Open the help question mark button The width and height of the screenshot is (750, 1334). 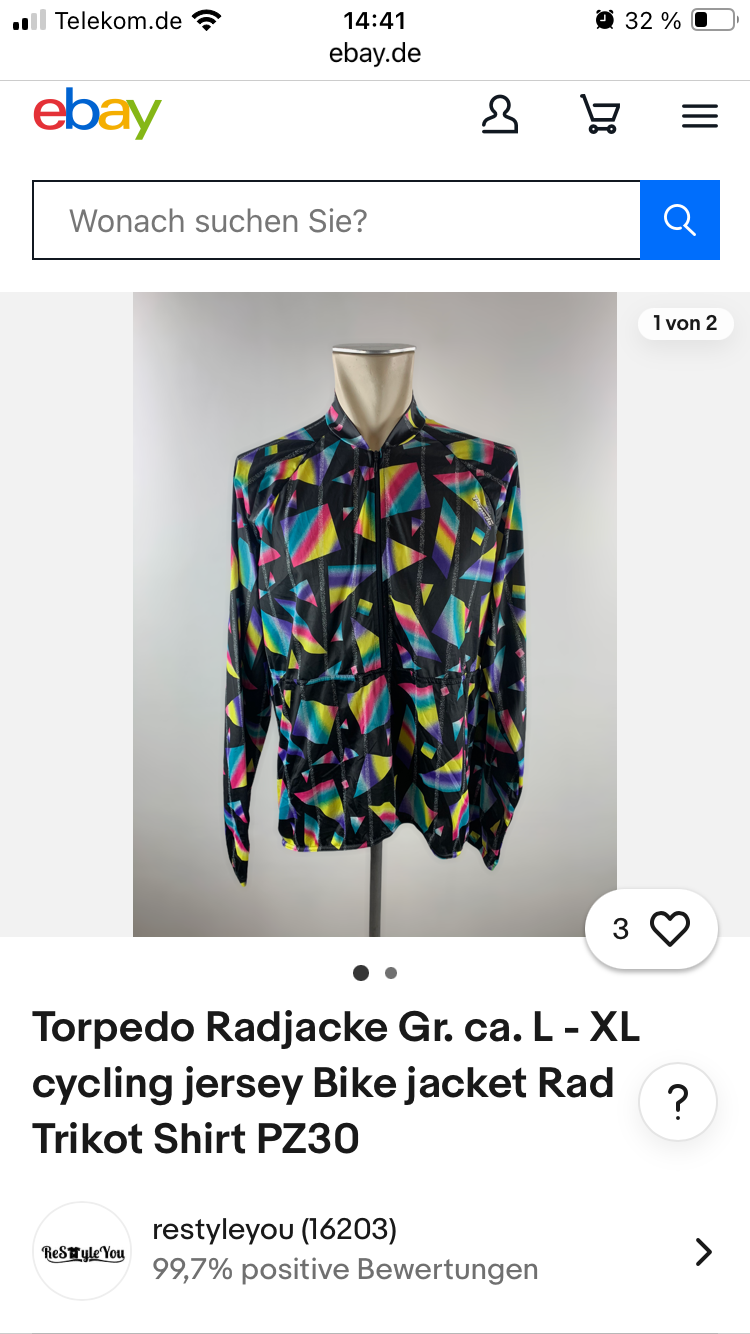click(x=678, y=1103)
